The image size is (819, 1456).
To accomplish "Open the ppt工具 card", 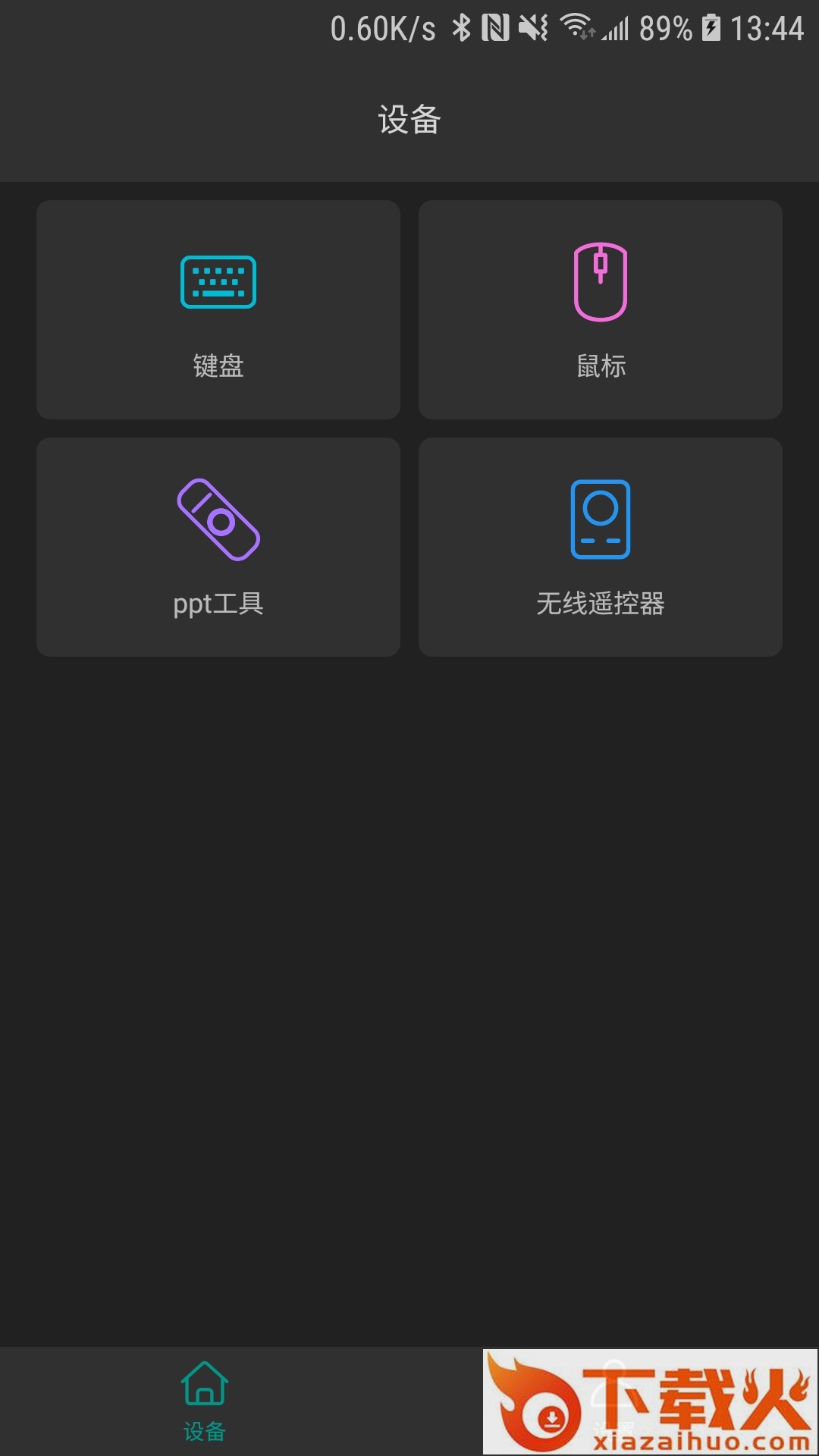I will click(218, 546).
